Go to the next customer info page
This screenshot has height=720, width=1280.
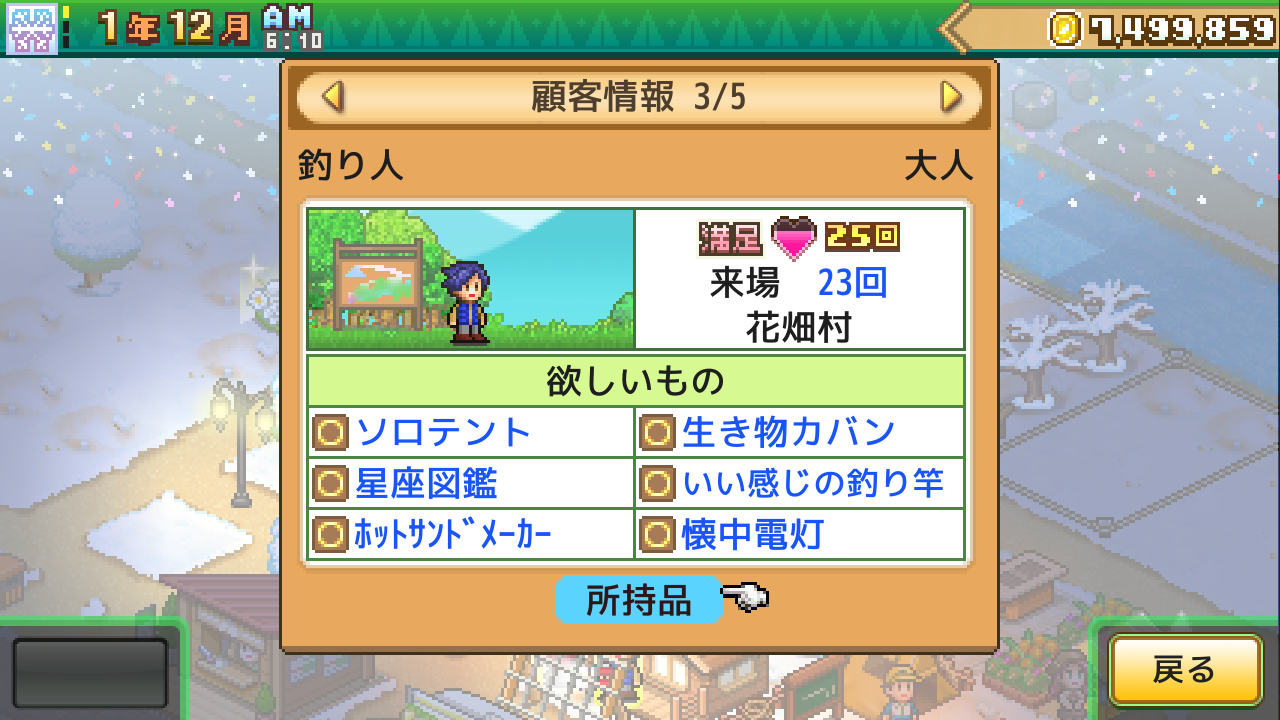tap(950, 97)
